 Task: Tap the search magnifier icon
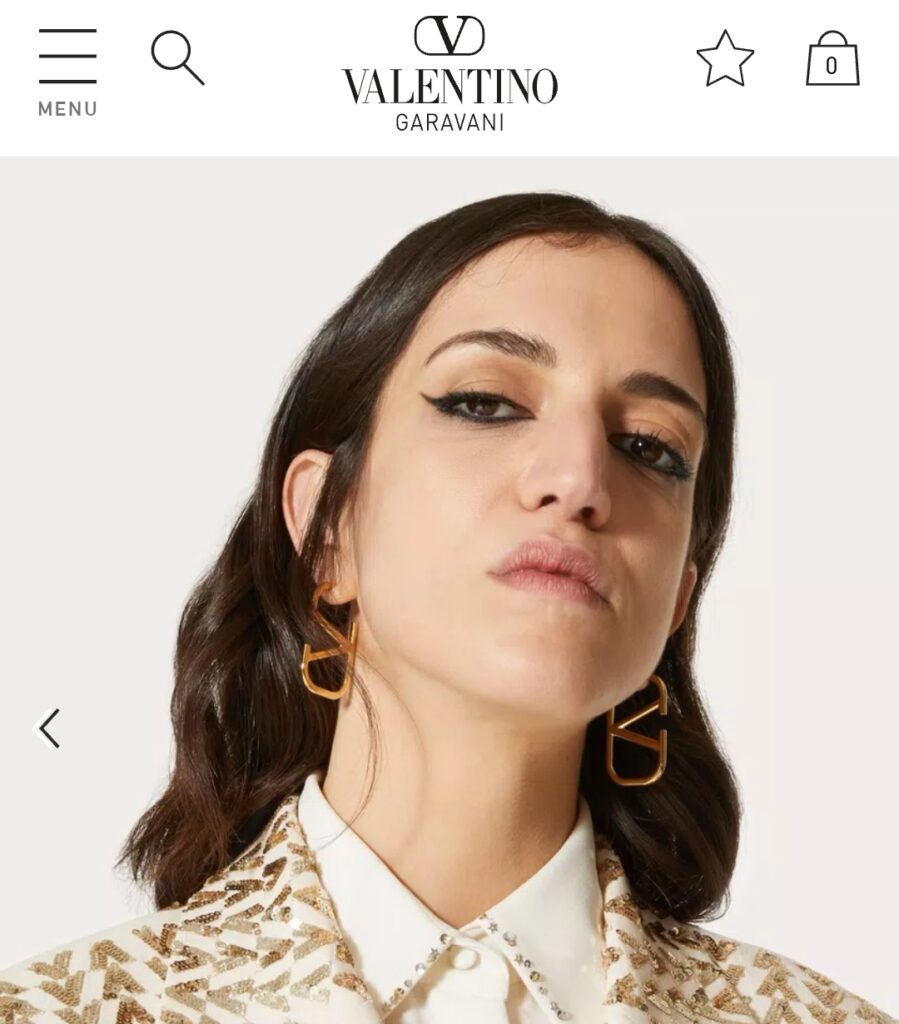(177, 57)
